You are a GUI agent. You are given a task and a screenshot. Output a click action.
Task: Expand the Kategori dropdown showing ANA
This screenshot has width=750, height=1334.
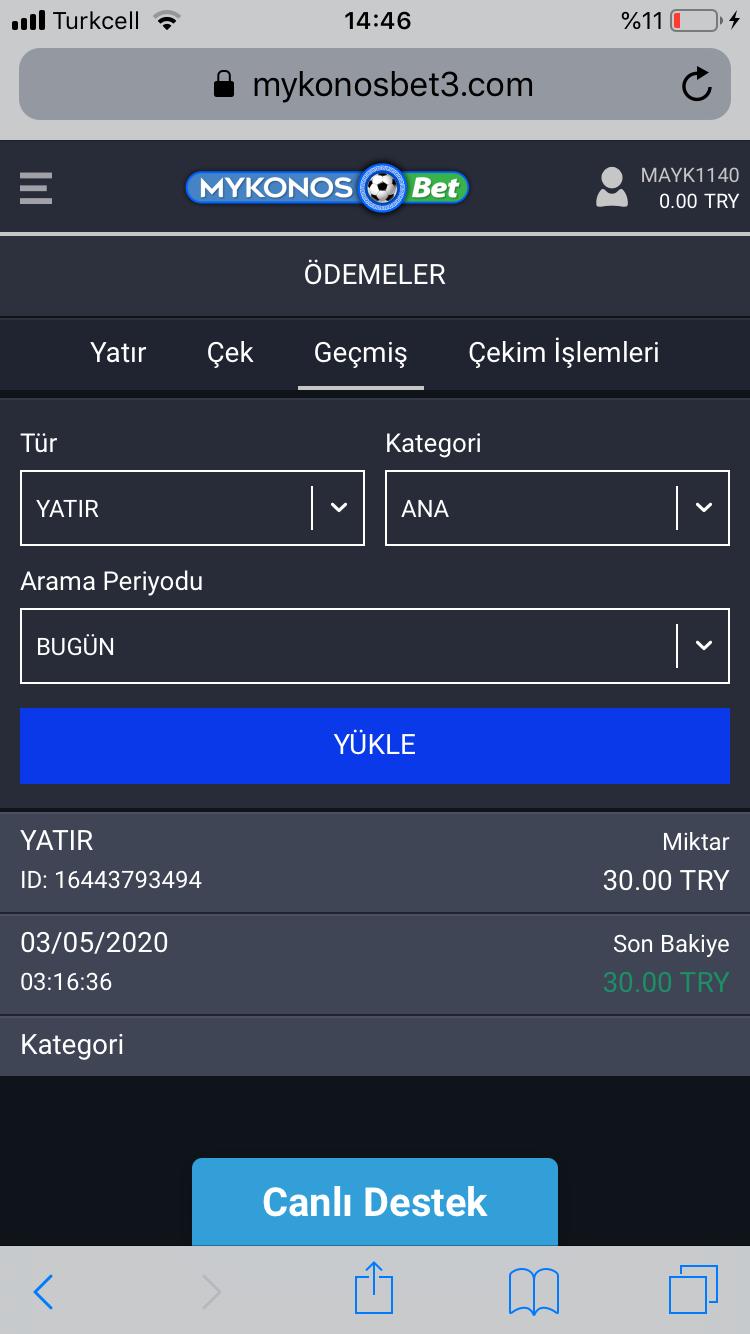tap(557, 508)
